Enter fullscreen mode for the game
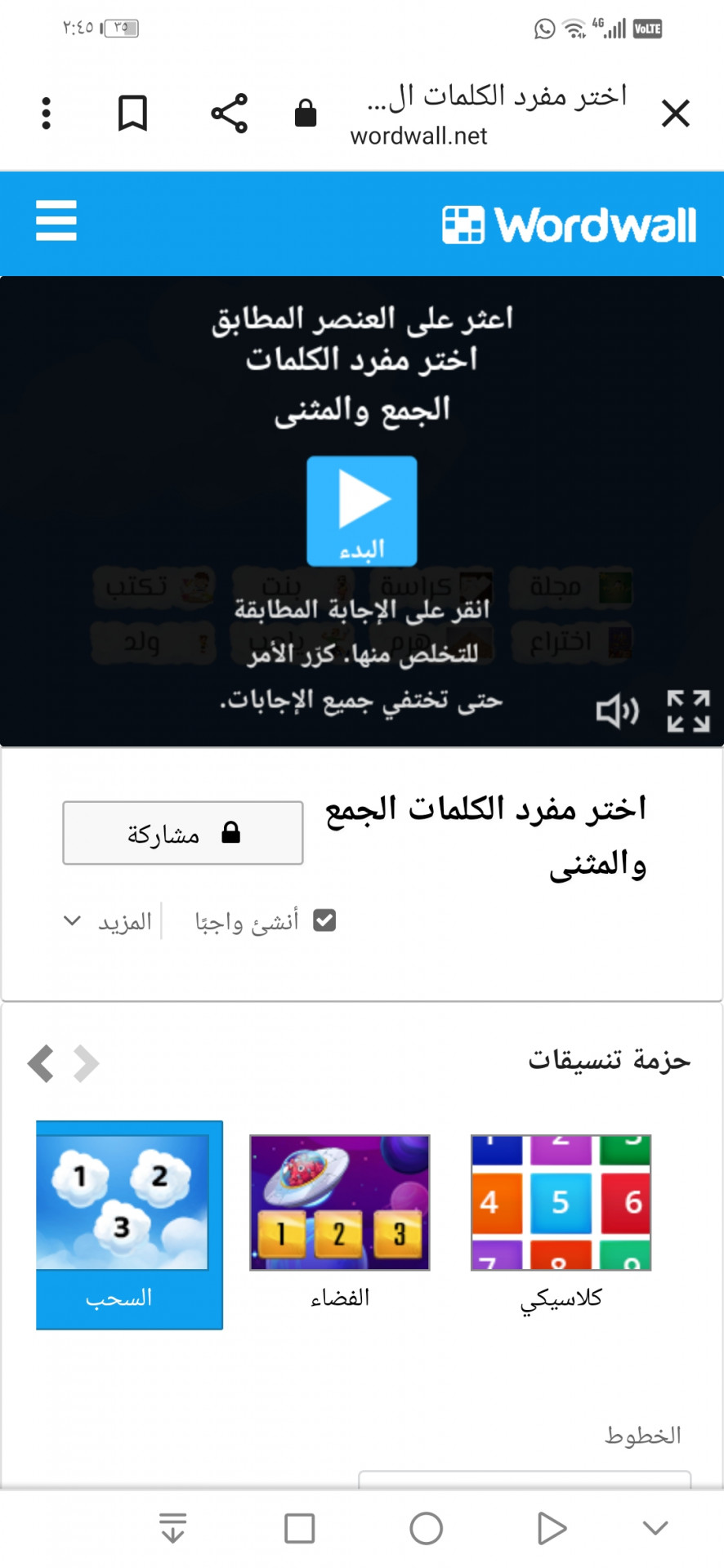Image resolution: width=724 pixels, height=1568 pixels. (688, 710)
